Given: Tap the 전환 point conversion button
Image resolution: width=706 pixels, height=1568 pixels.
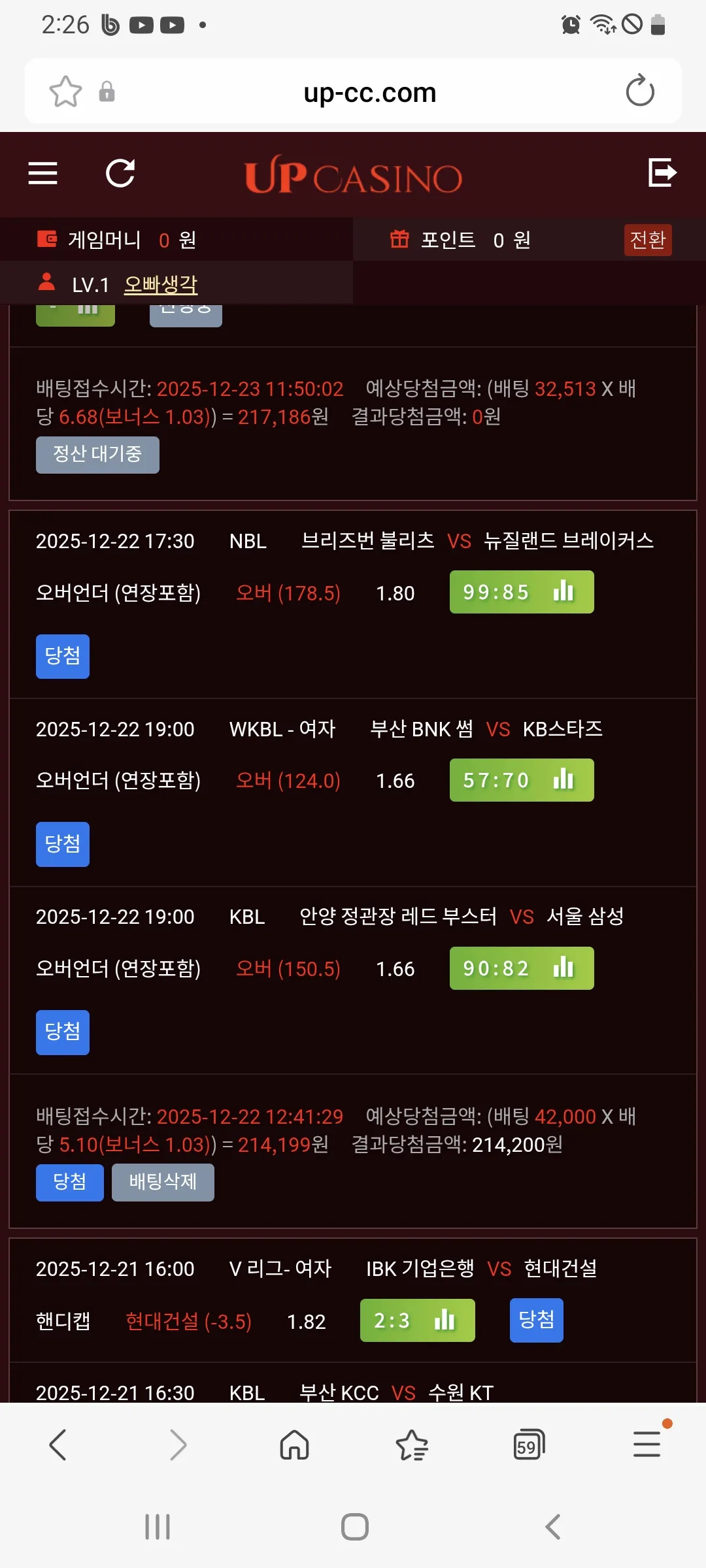Looking at the screenshot, I should click(x=648, y=240).
